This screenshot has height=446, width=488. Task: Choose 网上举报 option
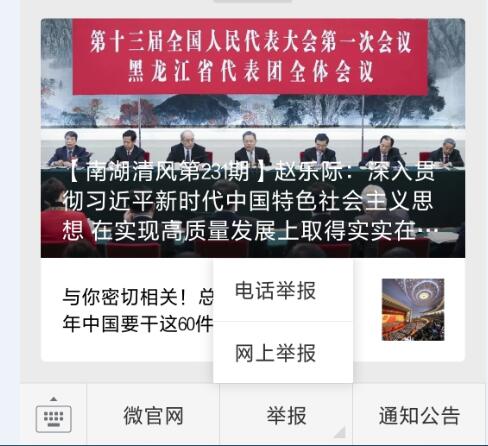pos(283,353)
